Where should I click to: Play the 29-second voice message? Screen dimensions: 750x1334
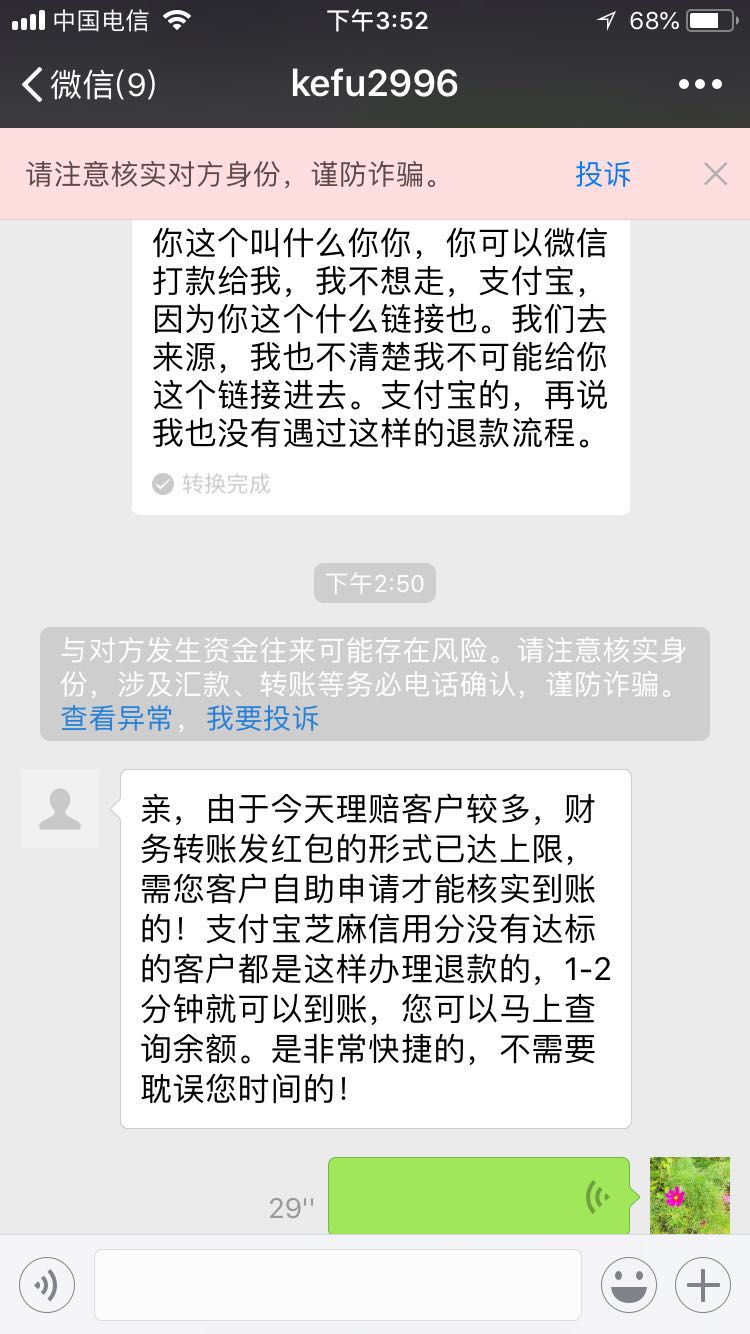[x=479, y=1196]
